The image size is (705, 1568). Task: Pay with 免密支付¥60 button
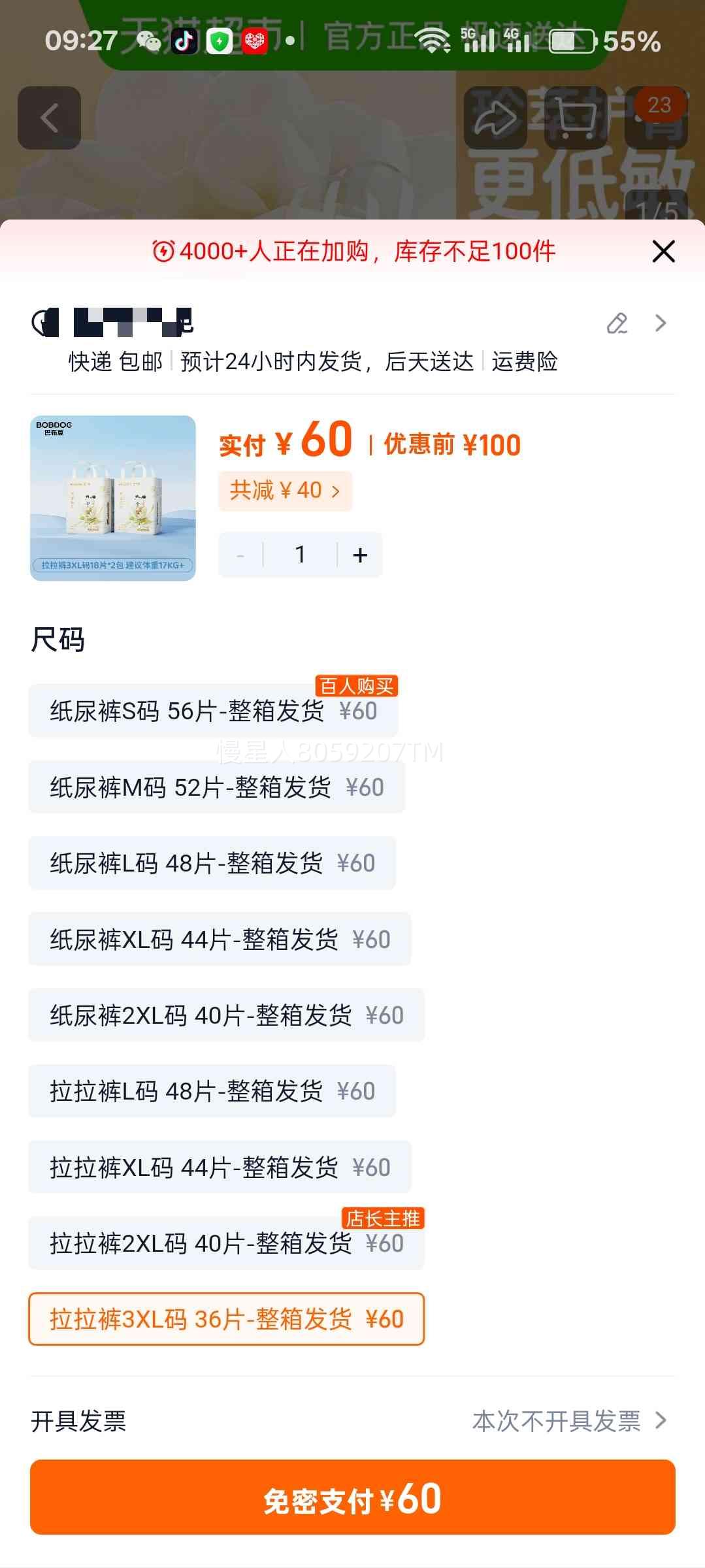pyautogui.click(x=353, y=1497)
